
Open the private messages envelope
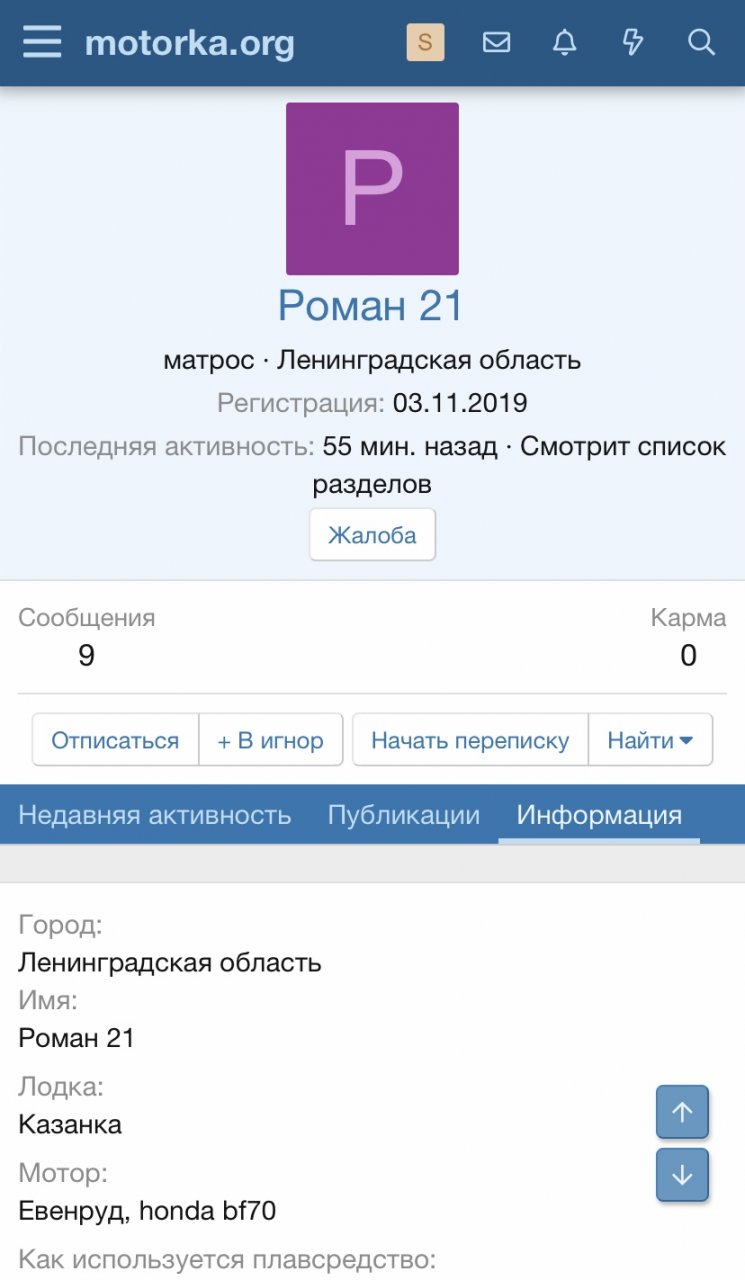click(x=496, y=43)
